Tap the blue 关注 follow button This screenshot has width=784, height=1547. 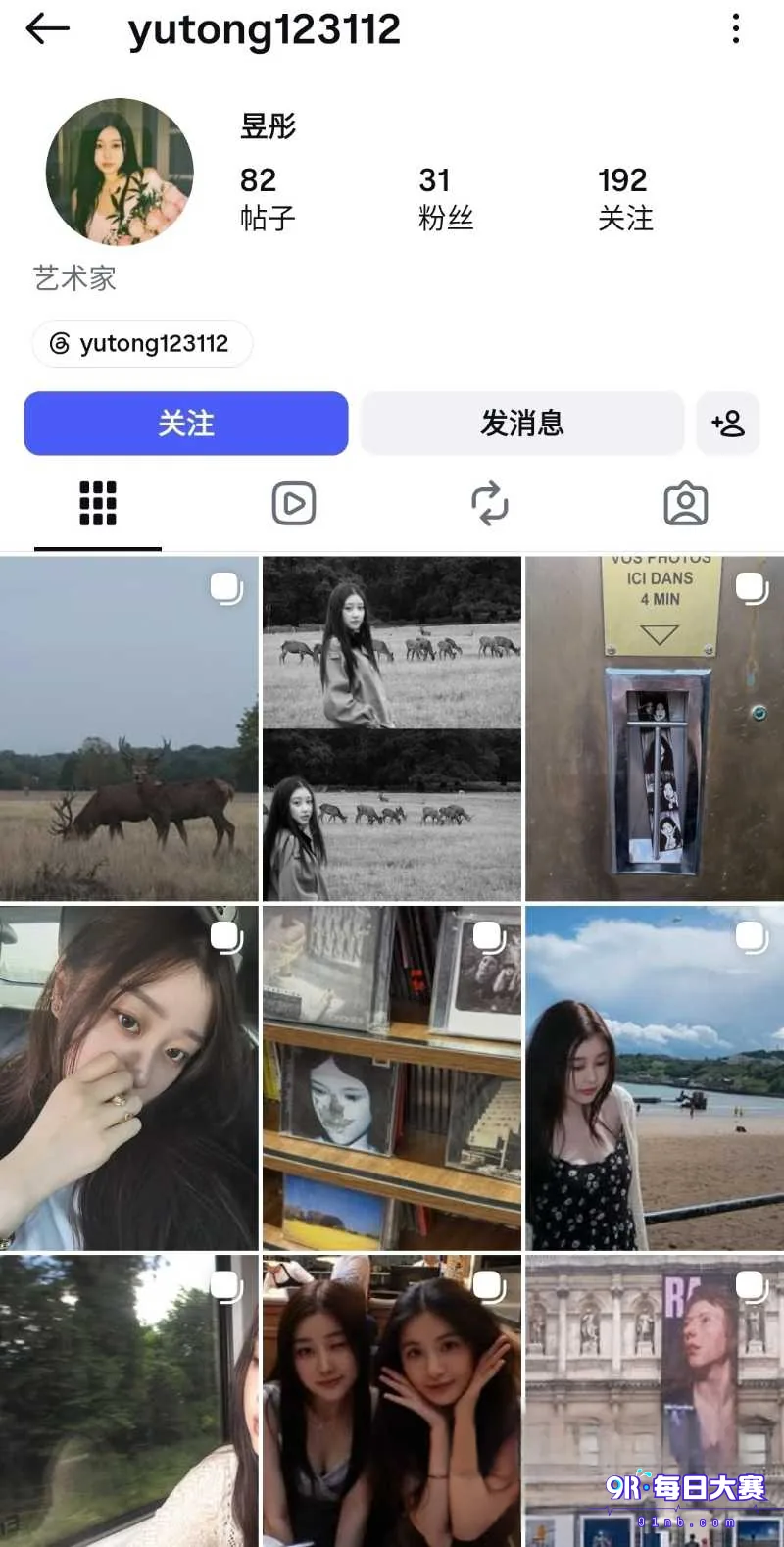point(186,424)
